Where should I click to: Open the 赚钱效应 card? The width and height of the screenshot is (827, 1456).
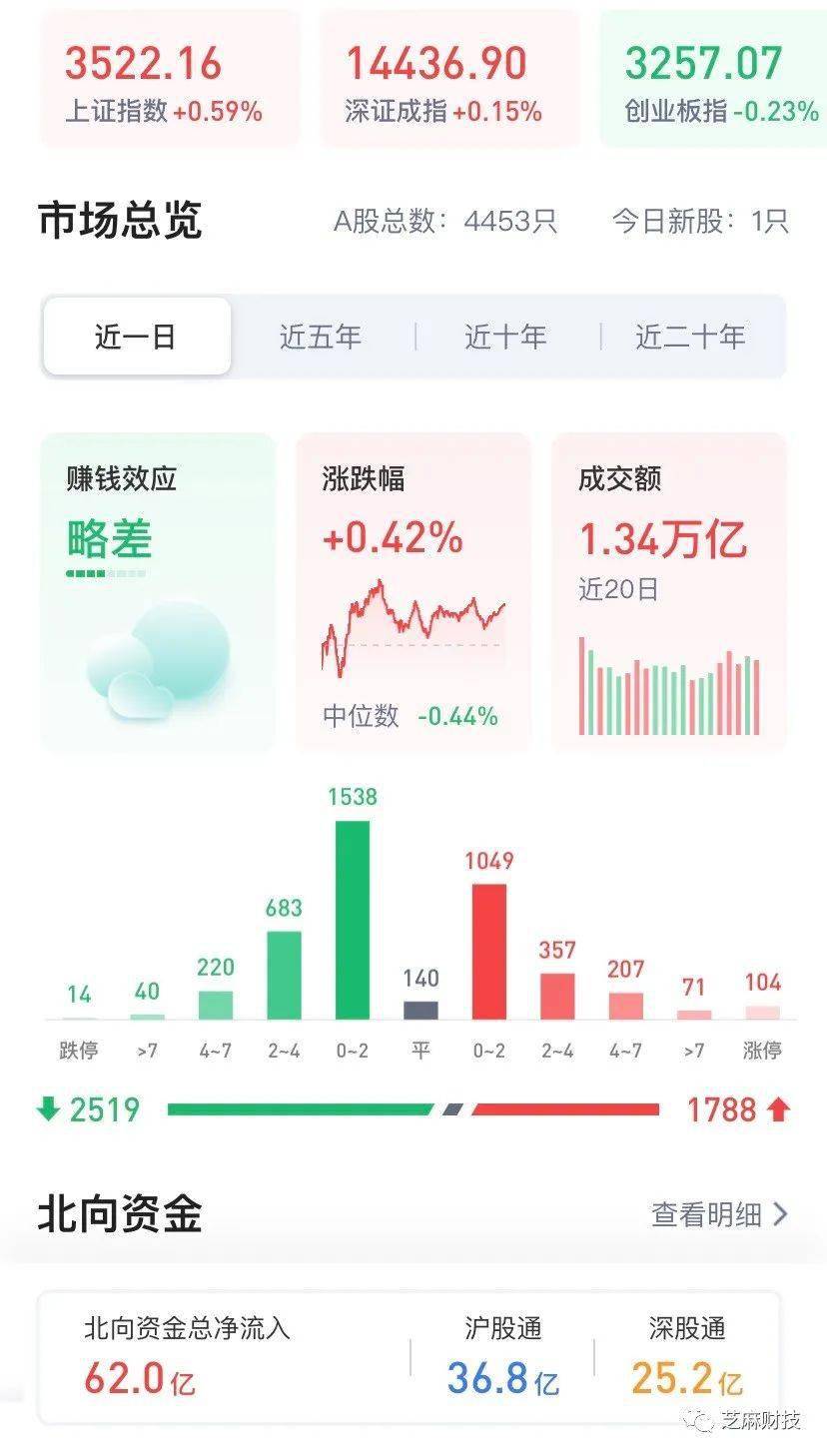pyautogui.click(x=158, y=592)
